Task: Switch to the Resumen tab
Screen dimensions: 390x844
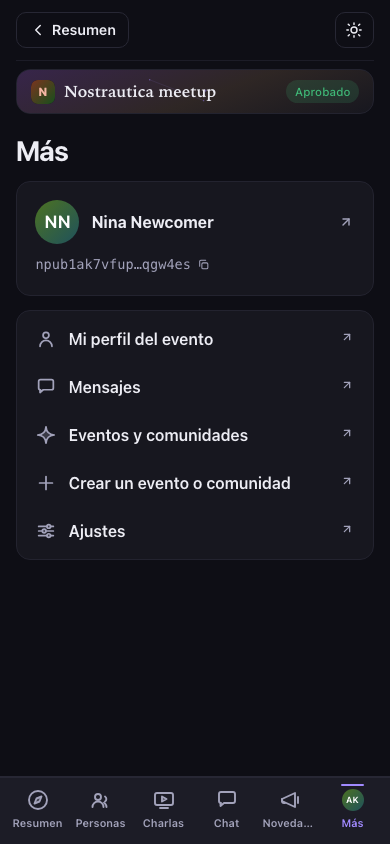Action: pyautogui.click(x=38, y=809)
